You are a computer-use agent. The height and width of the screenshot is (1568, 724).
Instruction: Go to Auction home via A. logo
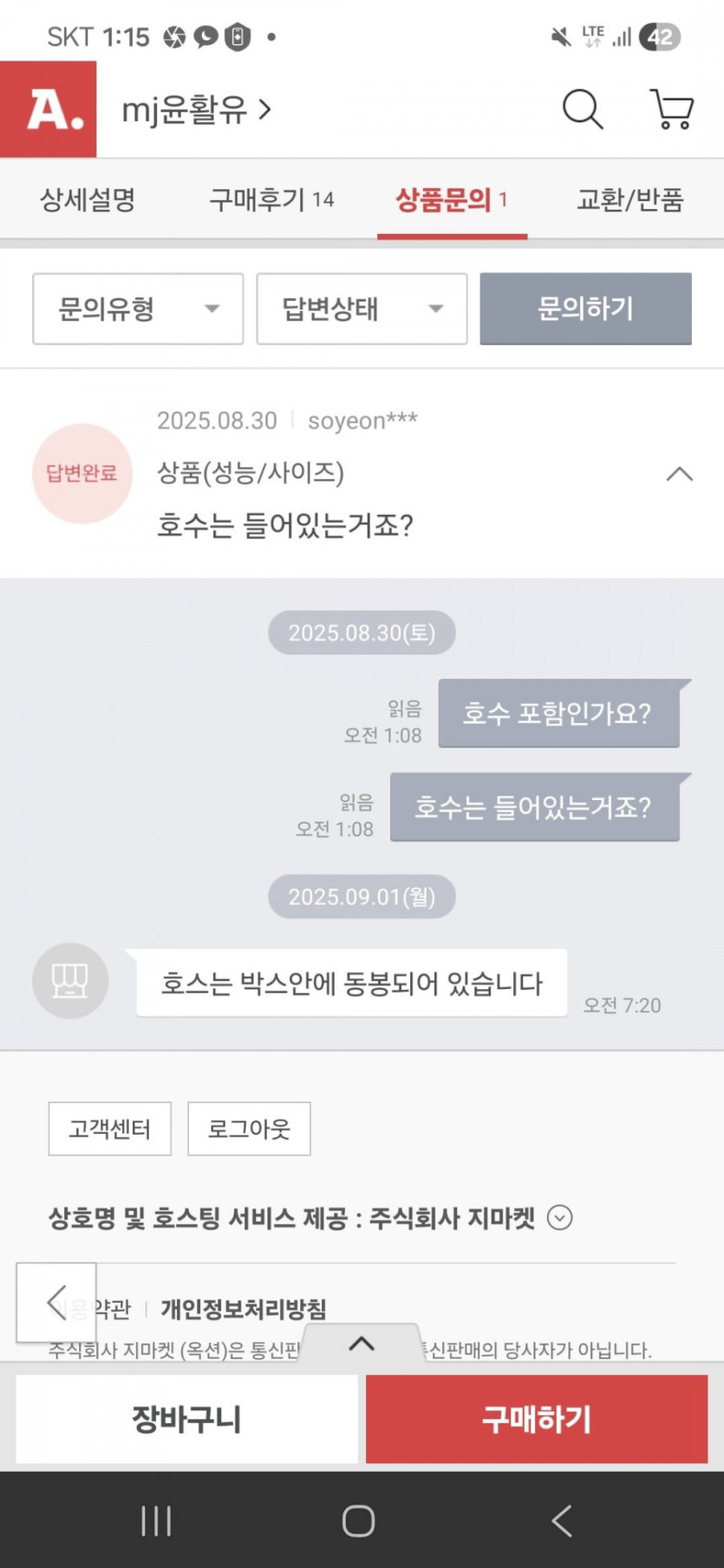click(x=49, y=109)
